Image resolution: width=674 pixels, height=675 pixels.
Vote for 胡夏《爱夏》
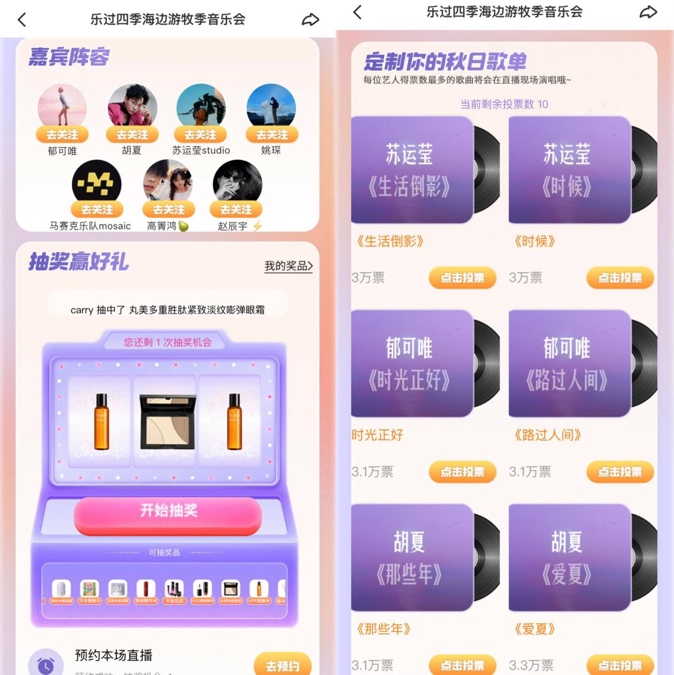(619, 664)
